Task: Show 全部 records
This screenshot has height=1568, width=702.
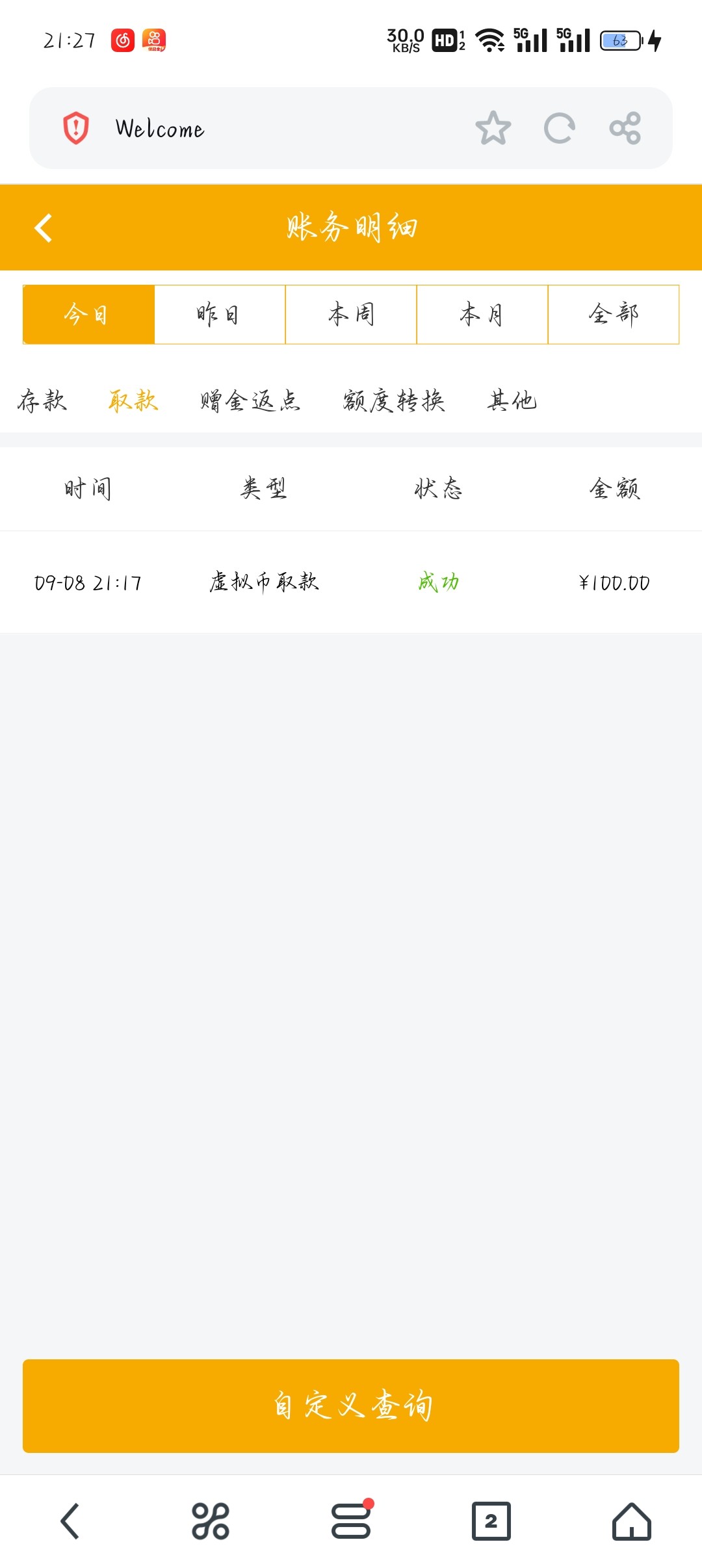Action: [614, 315]
